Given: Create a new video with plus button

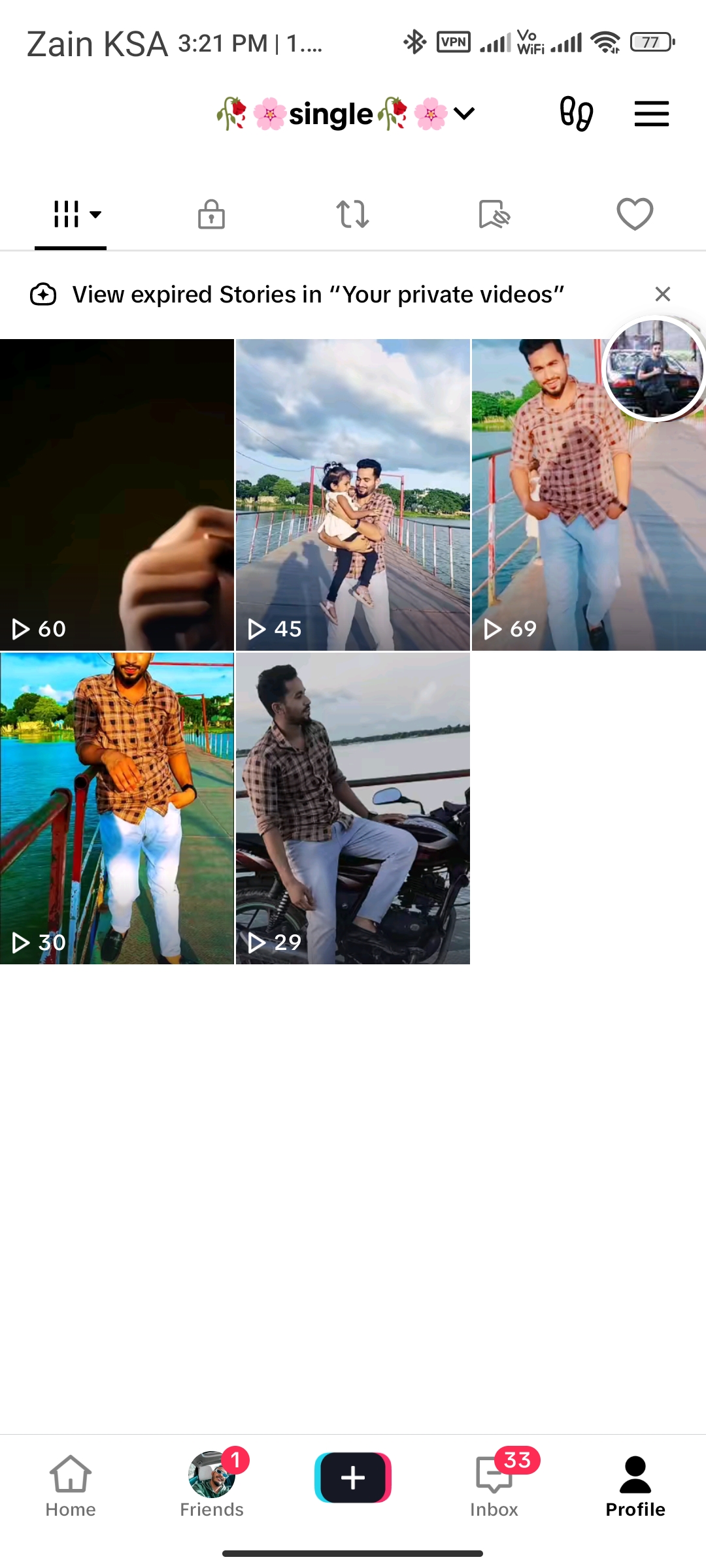Looking at the screenshot, I should tap(352, 1478).
